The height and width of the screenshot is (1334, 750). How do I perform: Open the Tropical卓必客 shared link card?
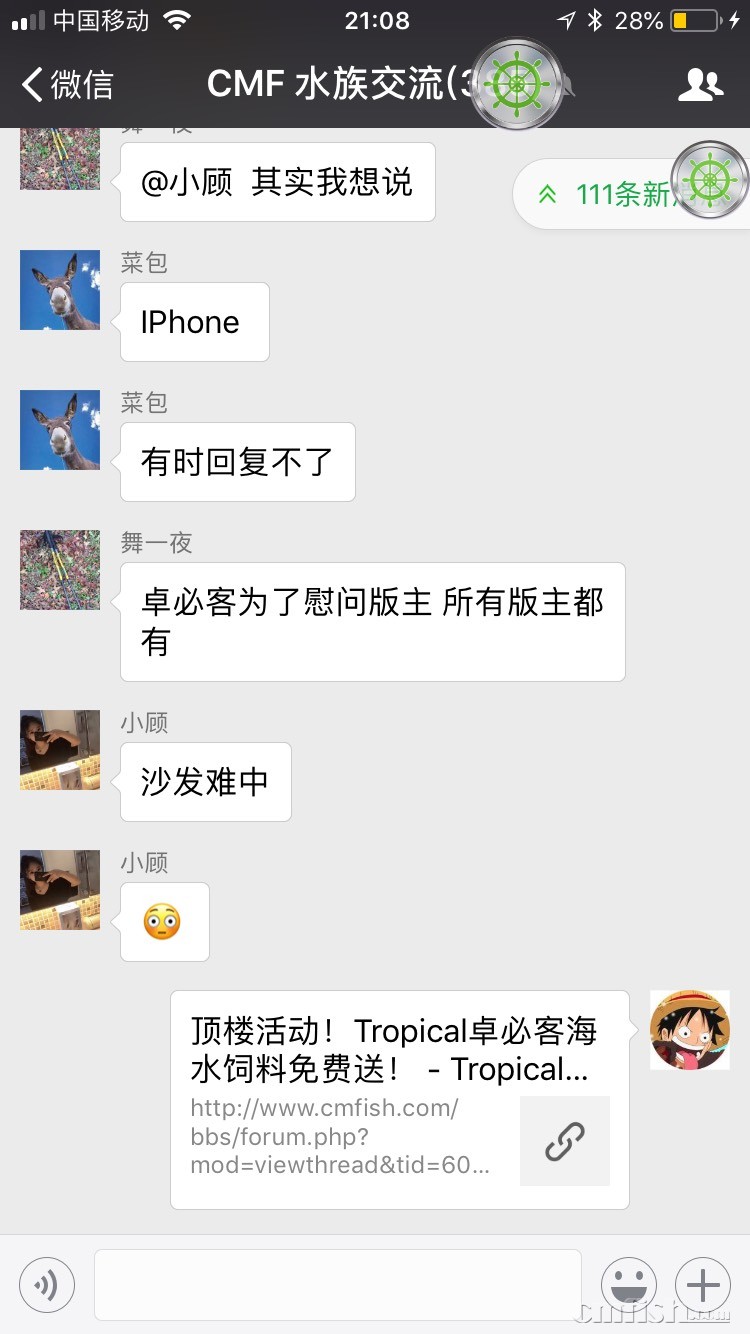point(400,1099)
